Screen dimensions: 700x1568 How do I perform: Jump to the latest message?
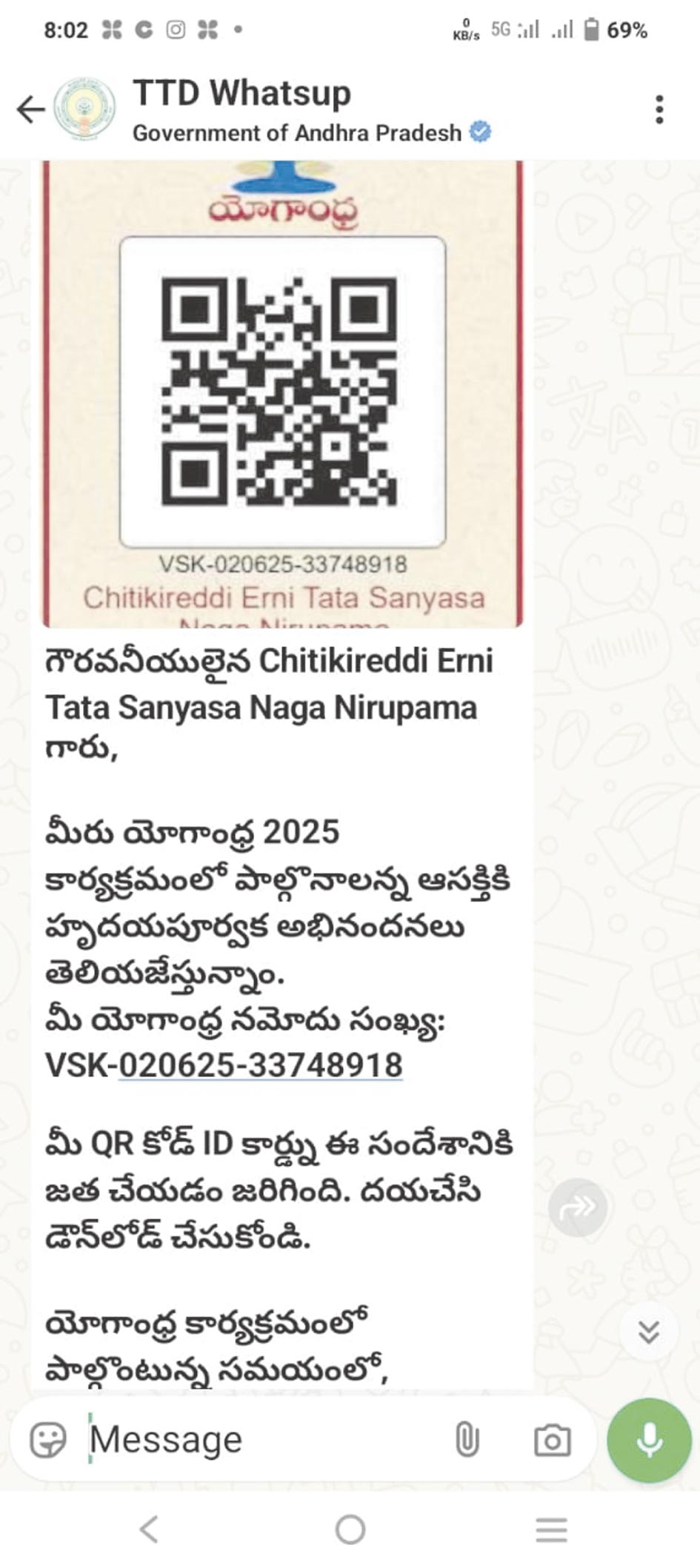pos(649,1332)
